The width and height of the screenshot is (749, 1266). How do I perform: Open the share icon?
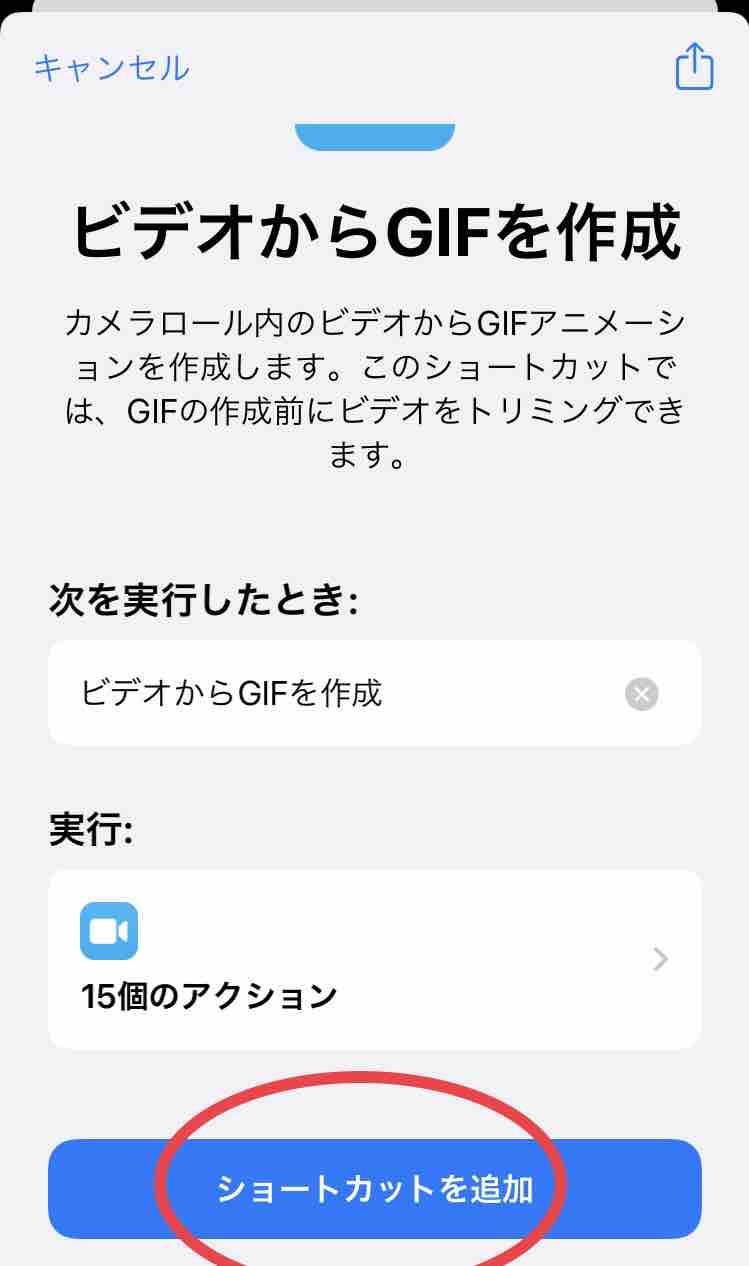[x=694, y=68]
